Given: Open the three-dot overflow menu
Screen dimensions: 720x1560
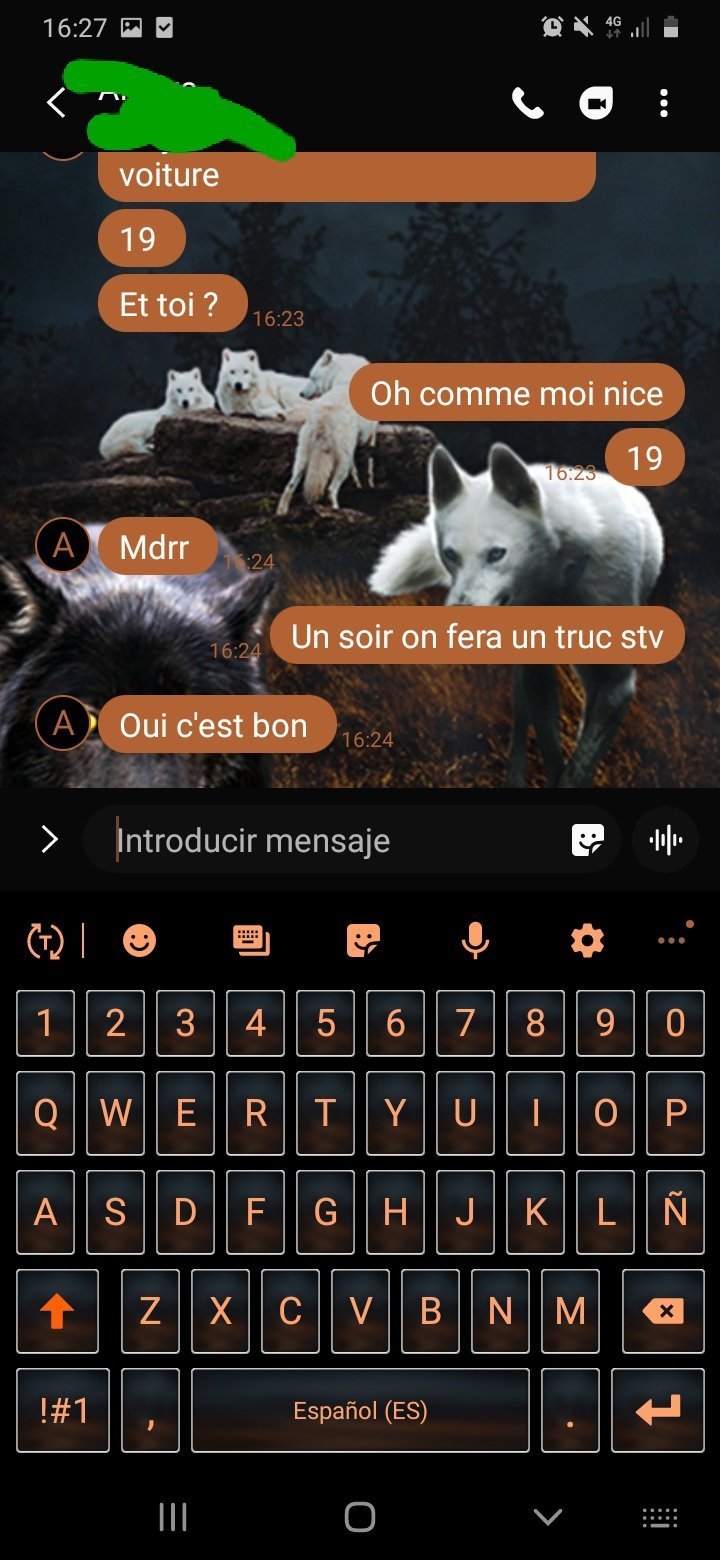Looking at the screenshot, I should [664, 103].
